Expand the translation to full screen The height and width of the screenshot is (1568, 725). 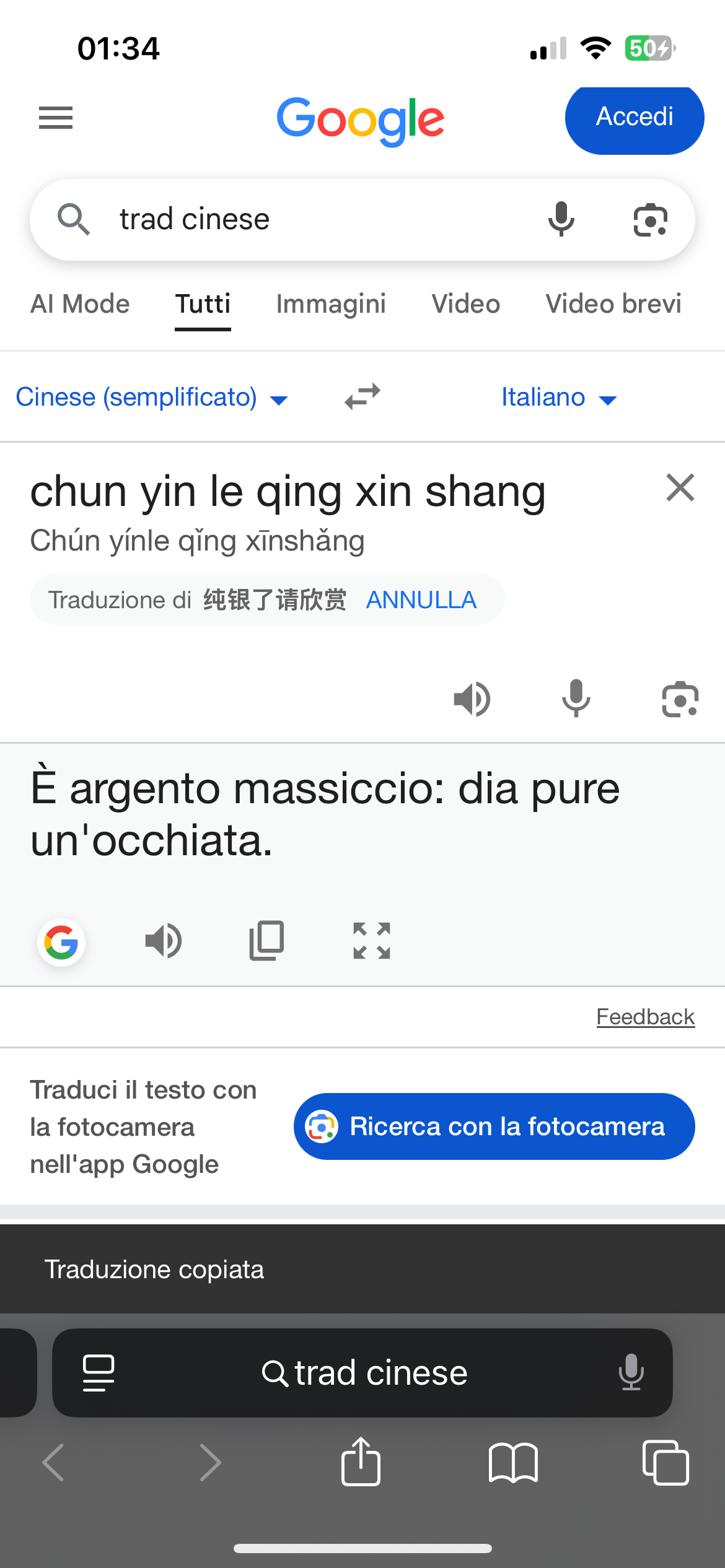pos(372,941)
